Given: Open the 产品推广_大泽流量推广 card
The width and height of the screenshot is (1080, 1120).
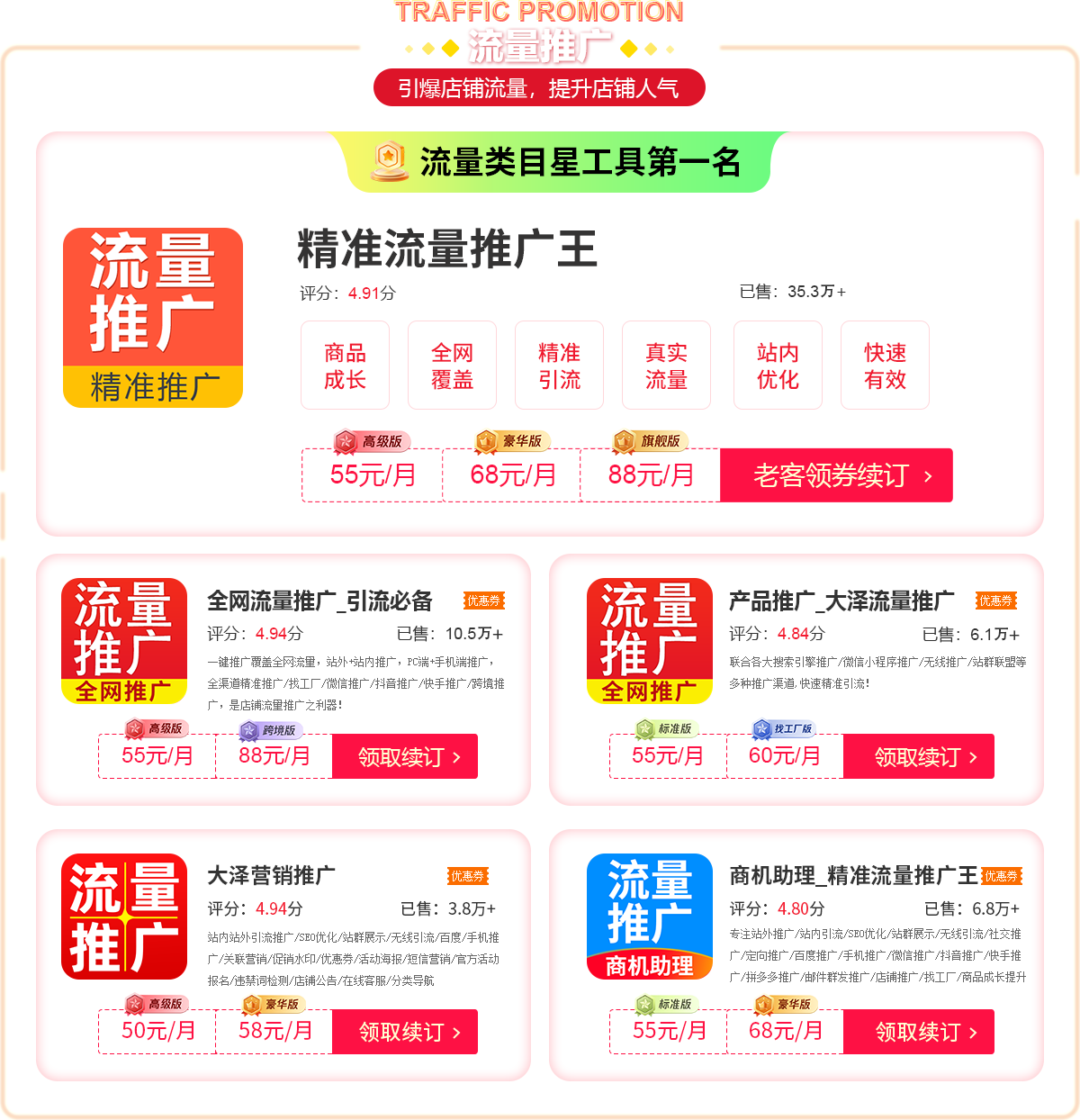Looking at the screenshot, I should pos(841,601).
